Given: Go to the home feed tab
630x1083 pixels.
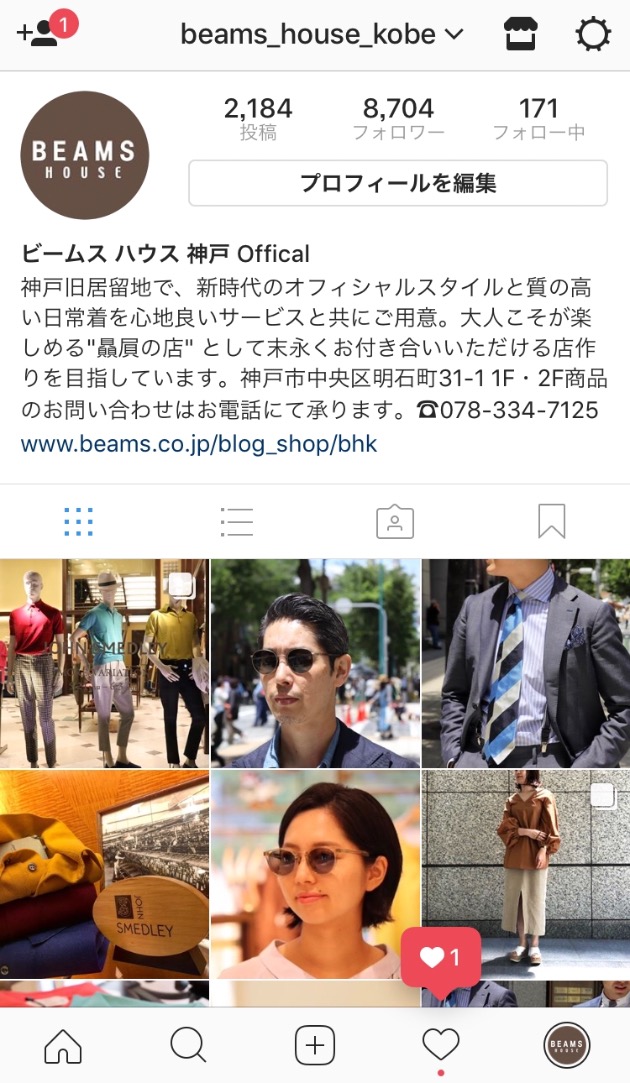Looking at the screenshot, I should 63,1046.
